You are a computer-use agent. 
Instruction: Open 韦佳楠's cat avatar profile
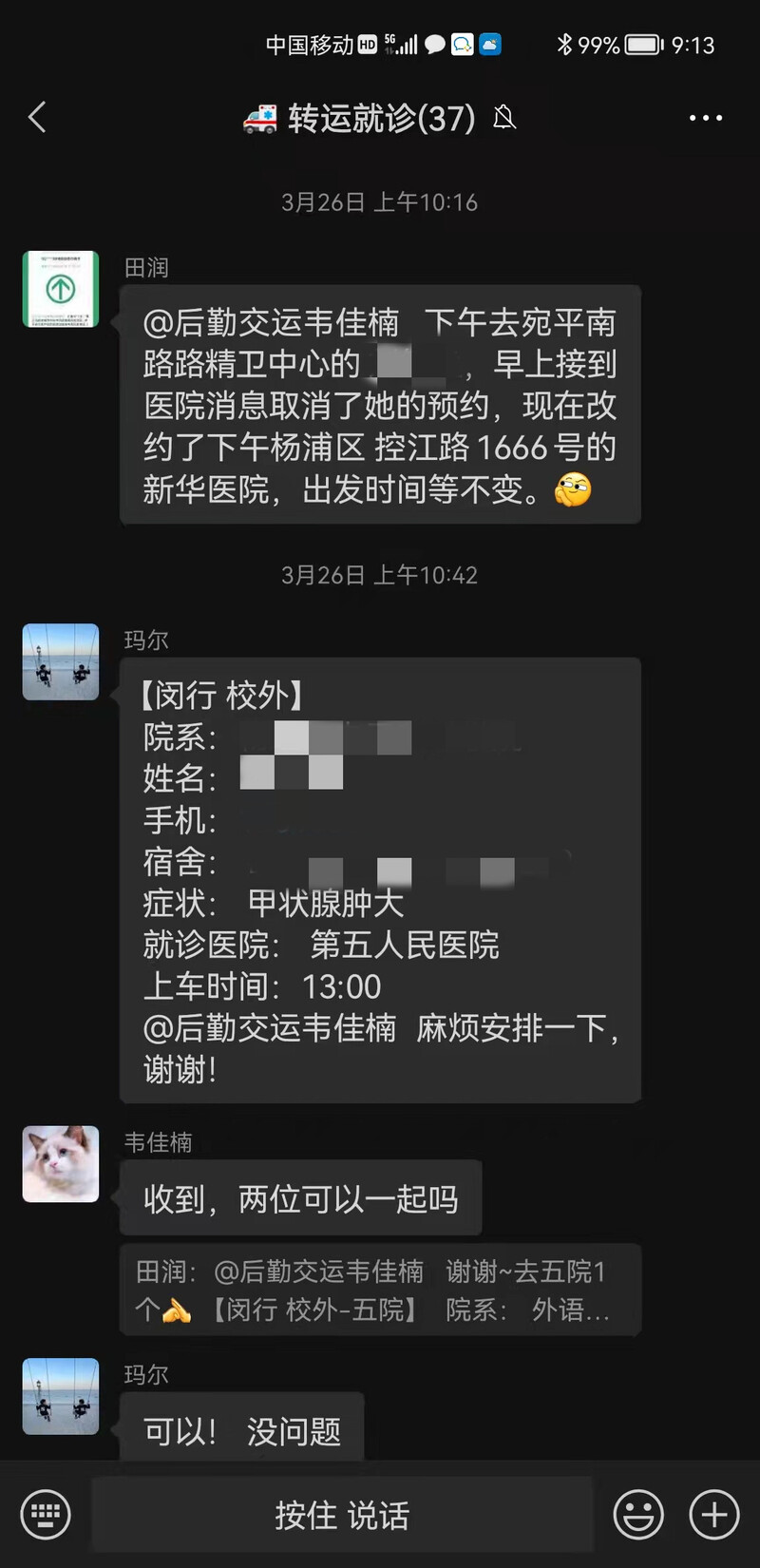pos(61,1164)
